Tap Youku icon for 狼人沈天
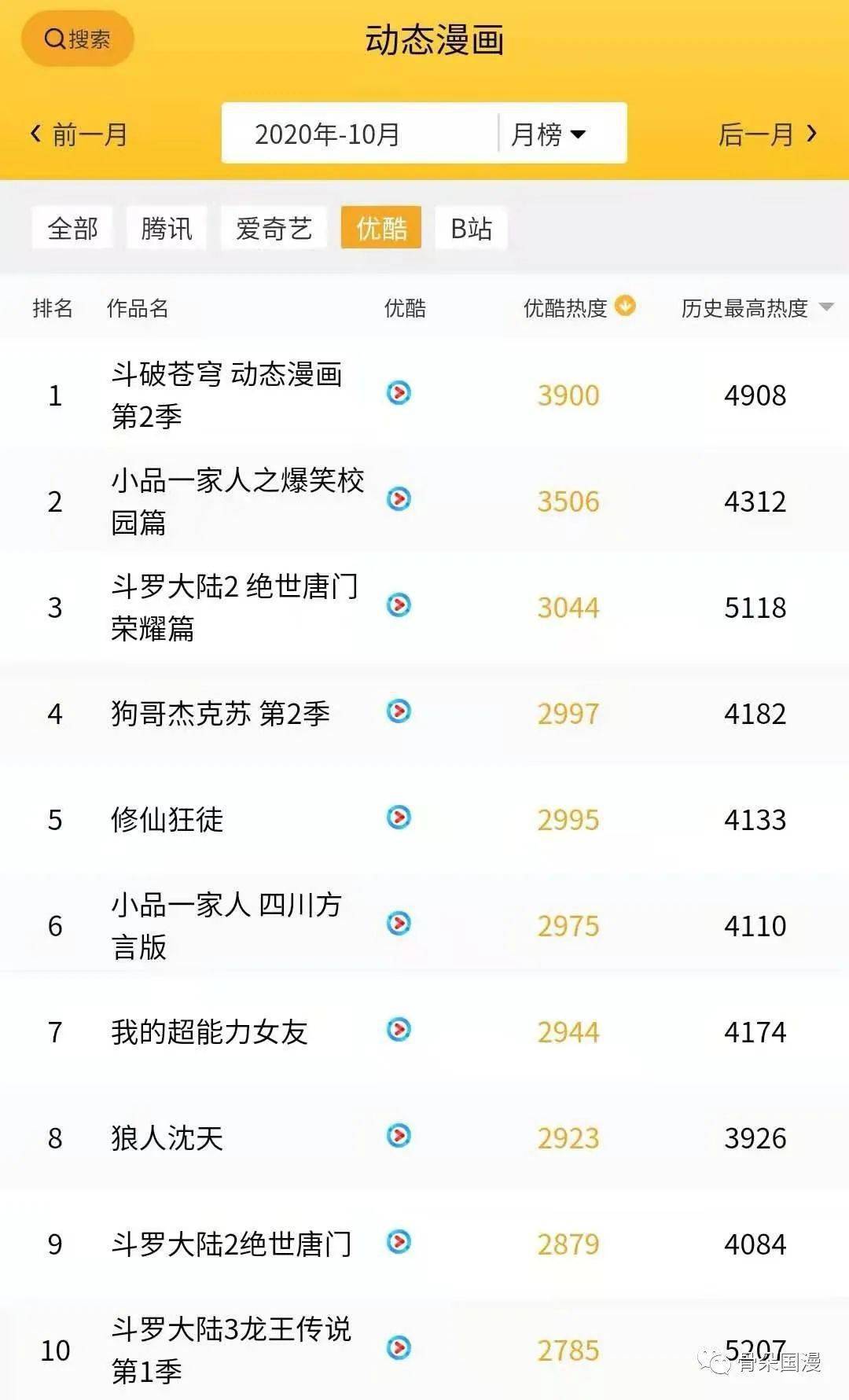This screenshot has width=849, height=1400. [399, 1136]
